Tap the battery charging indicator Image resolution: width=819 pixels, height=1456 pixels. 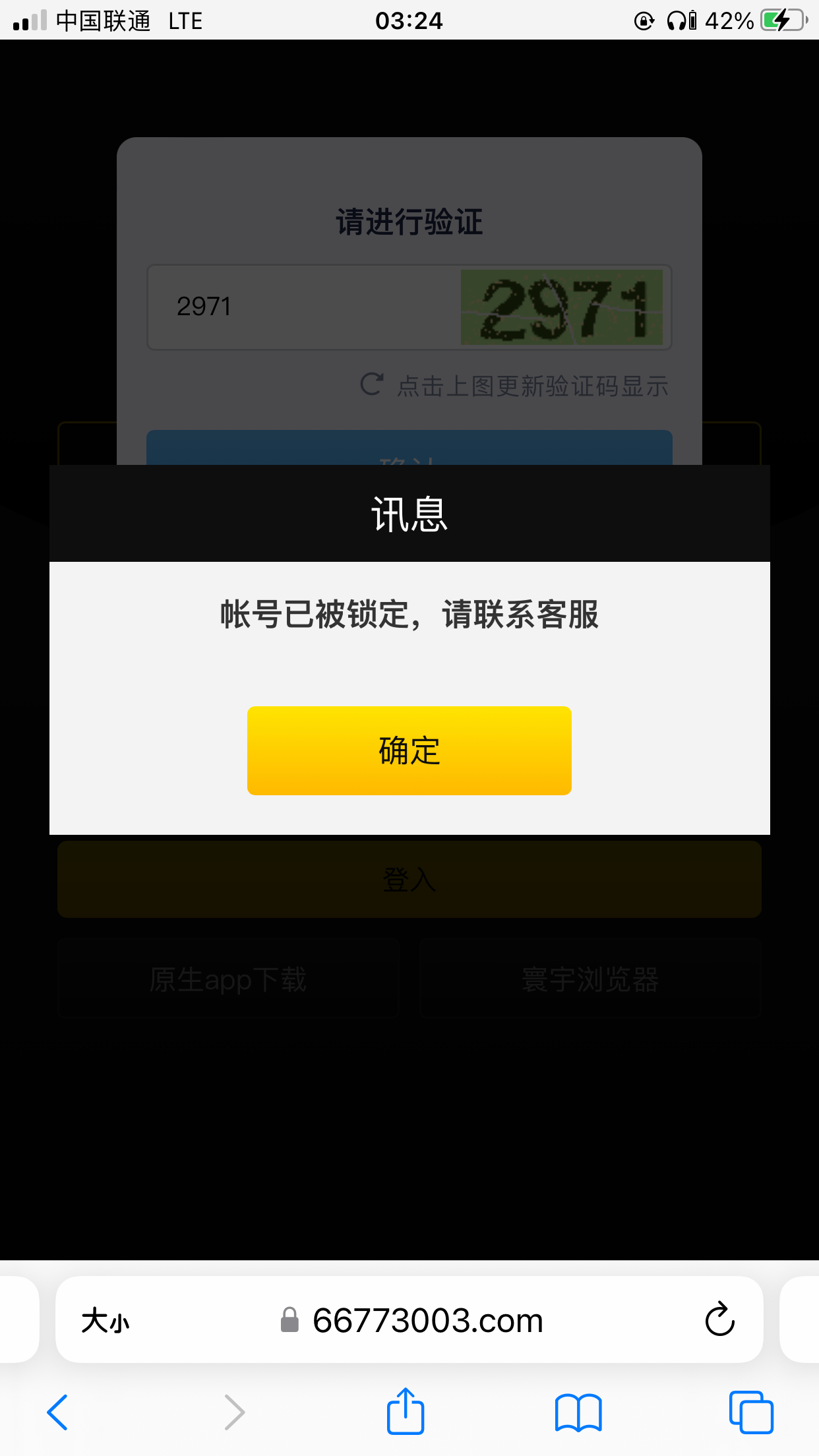(781, 20)
